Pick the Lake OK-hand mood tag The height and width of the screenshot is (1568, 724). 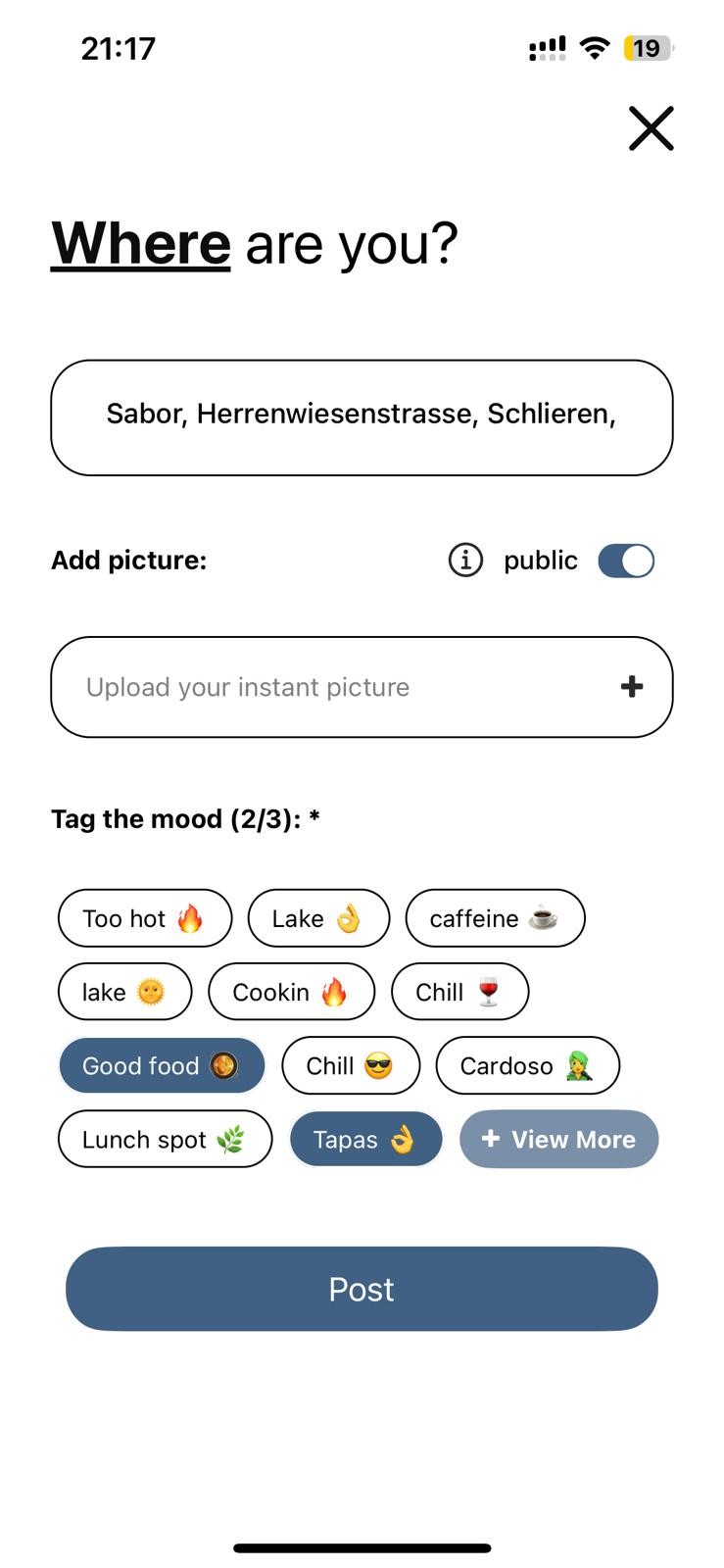tap(318, 918)
